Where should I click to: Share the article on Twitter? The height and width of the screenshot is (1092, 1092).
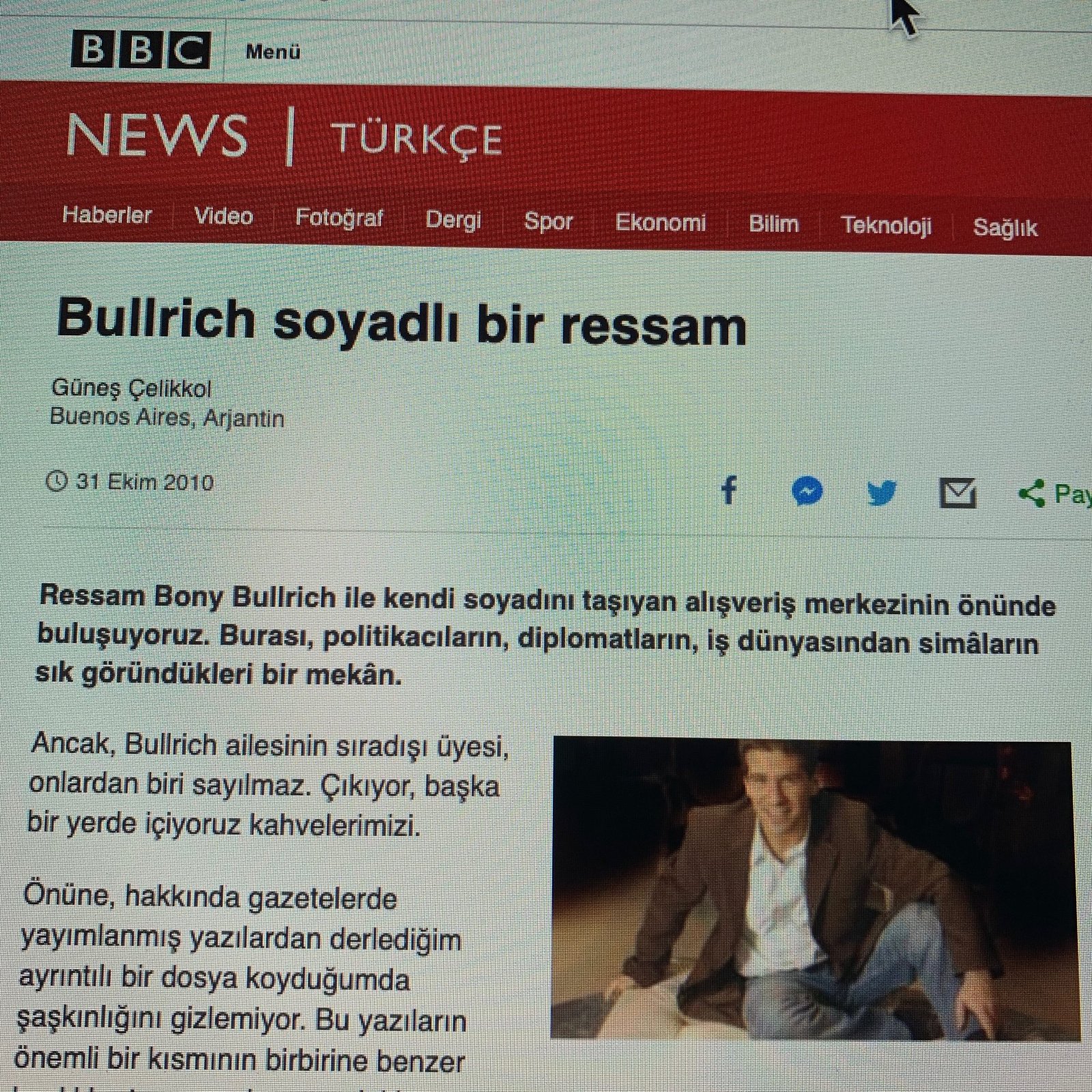point(882,492)
